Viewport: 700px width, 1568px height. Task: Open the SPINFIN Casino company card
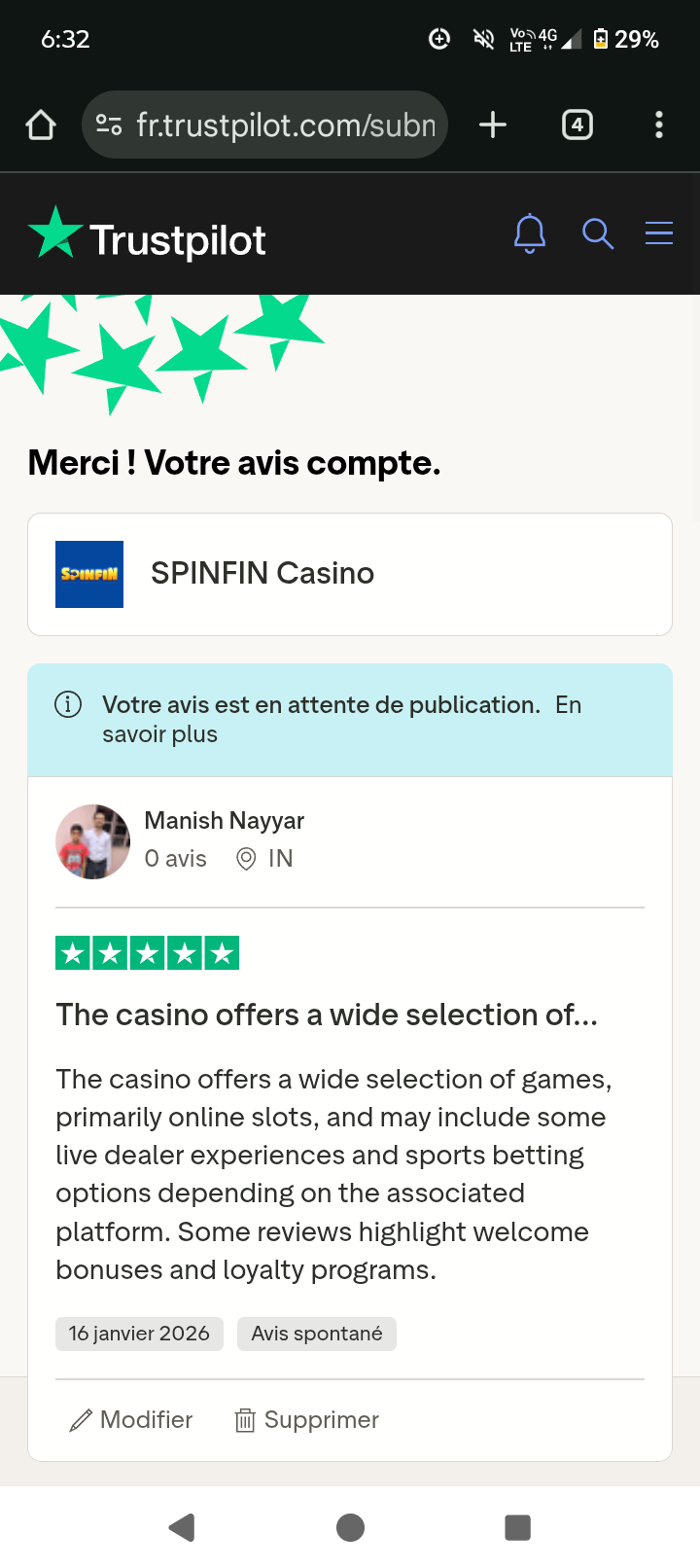point(350,574)
